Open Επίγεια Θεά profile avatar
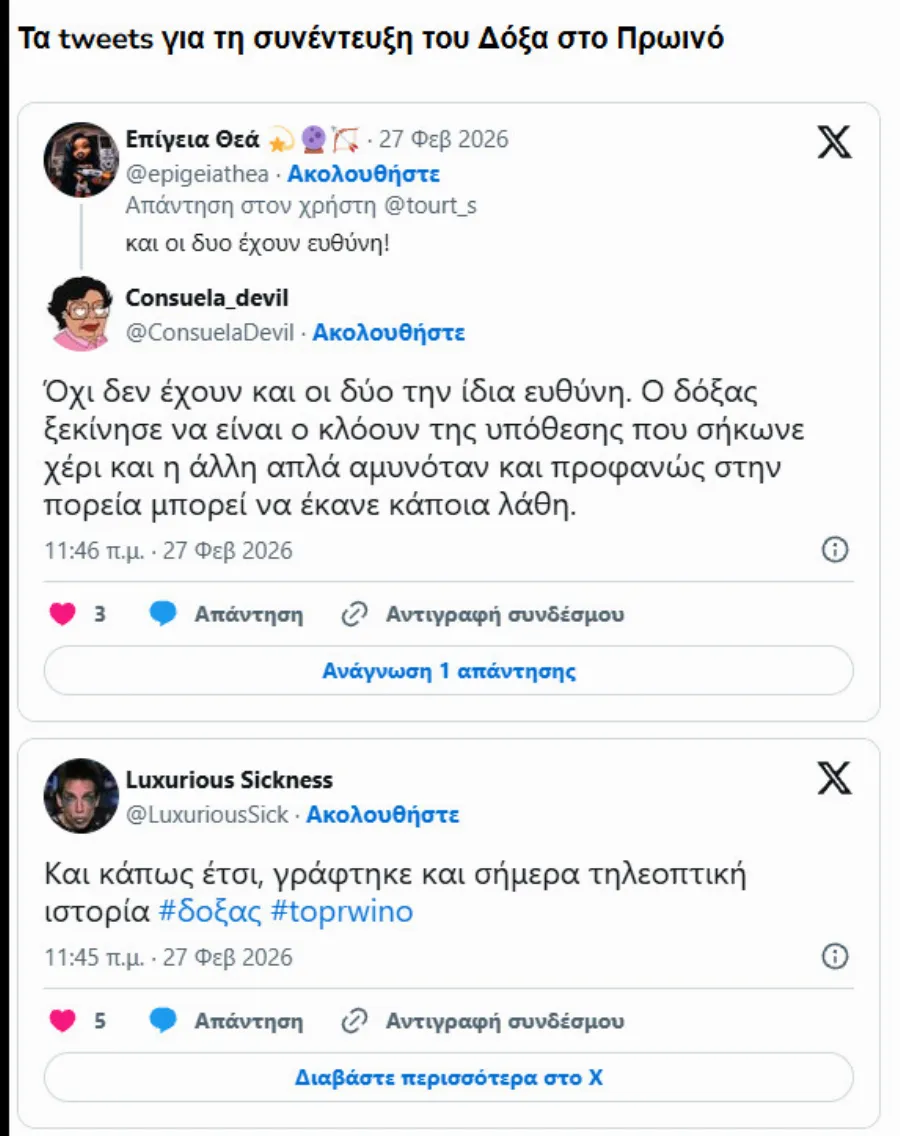900x1136 pixels. pyautogui.click(x=82, y=160)
